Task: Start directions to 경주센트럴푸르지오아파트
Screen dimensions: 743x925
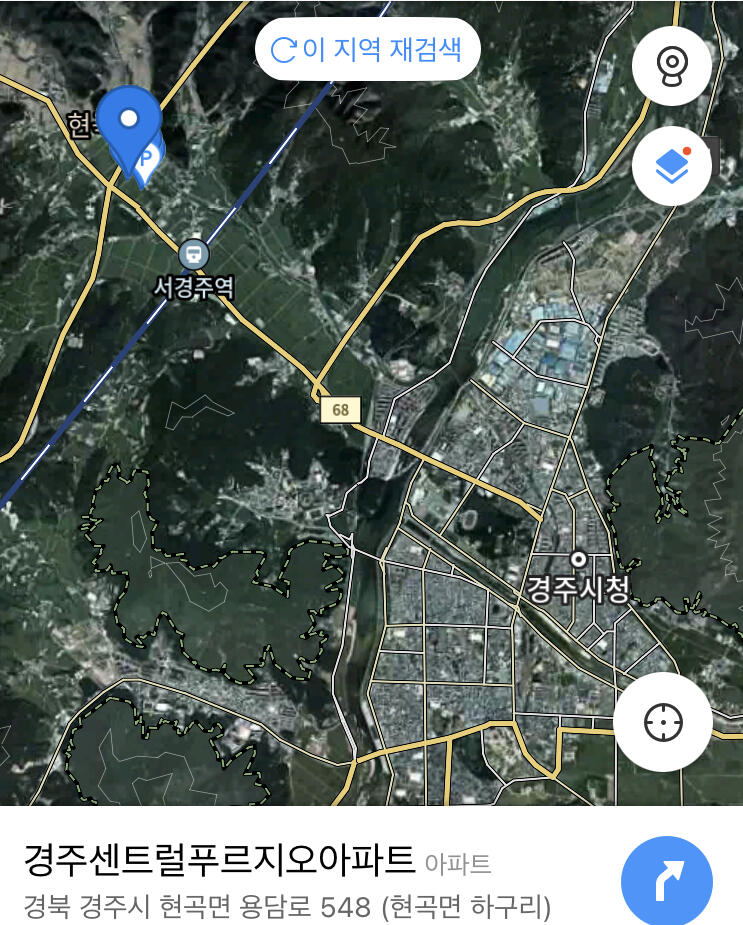Action: tap(666, 882)
